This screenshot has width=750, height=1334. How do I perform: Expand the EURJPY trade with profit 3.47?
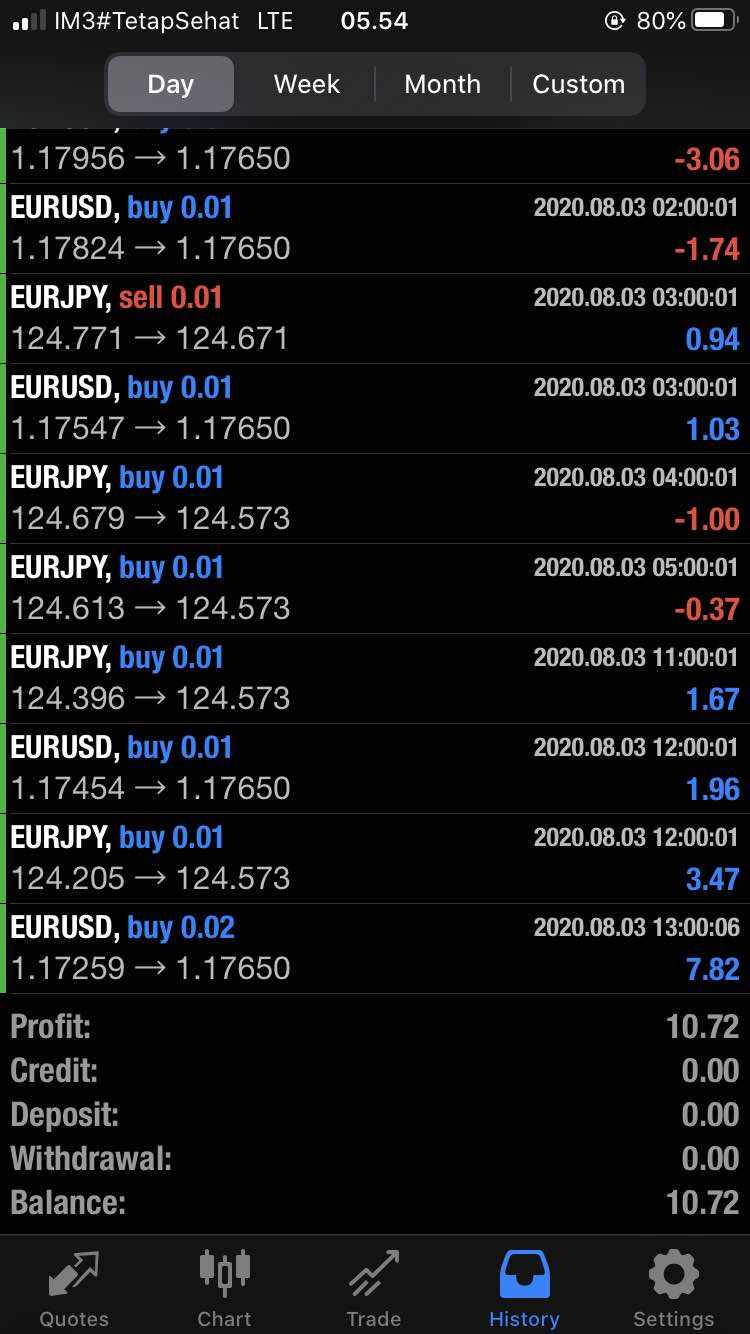tap(375, 858)
